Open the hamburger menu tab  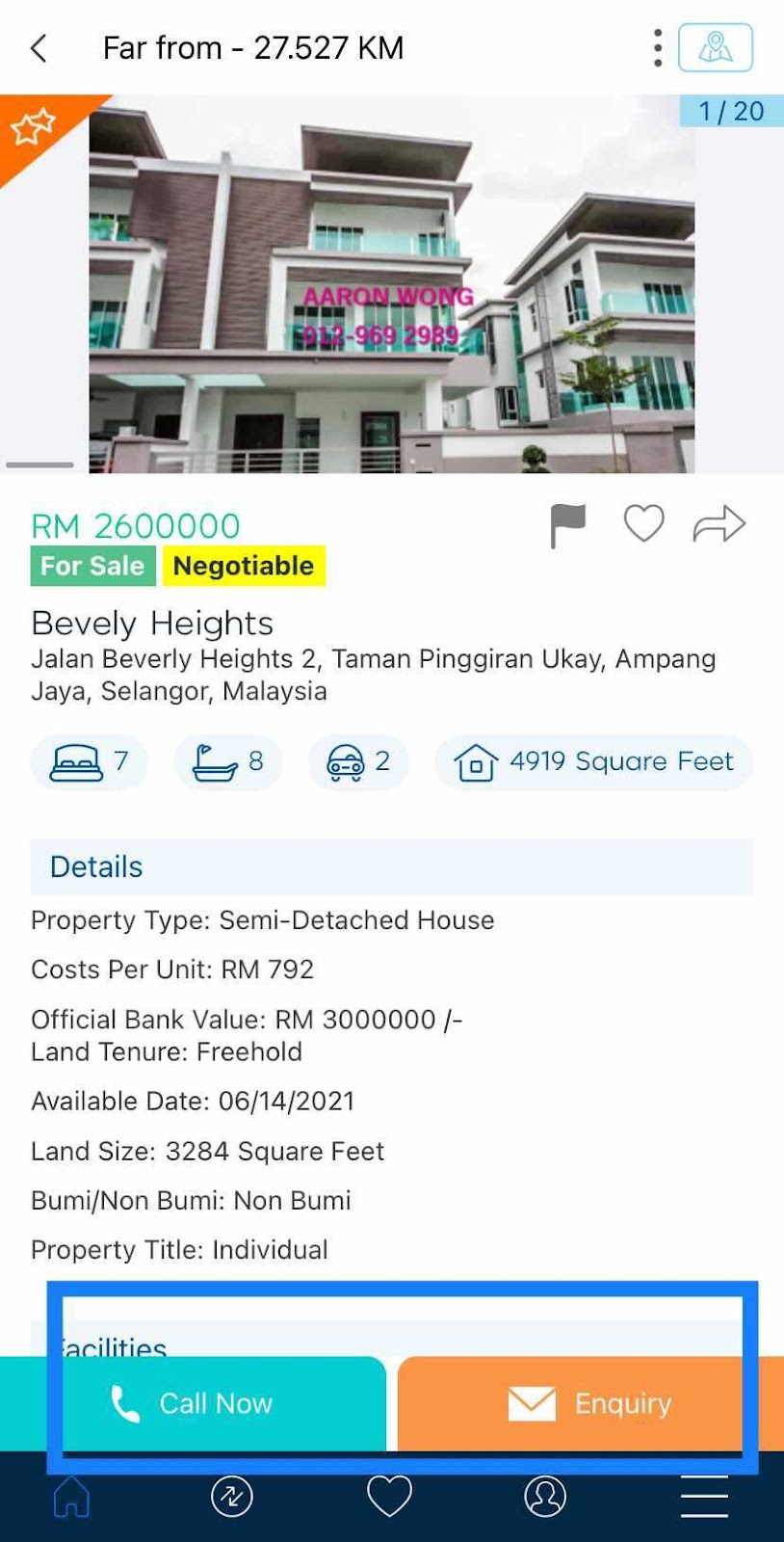coord(704,1497)
